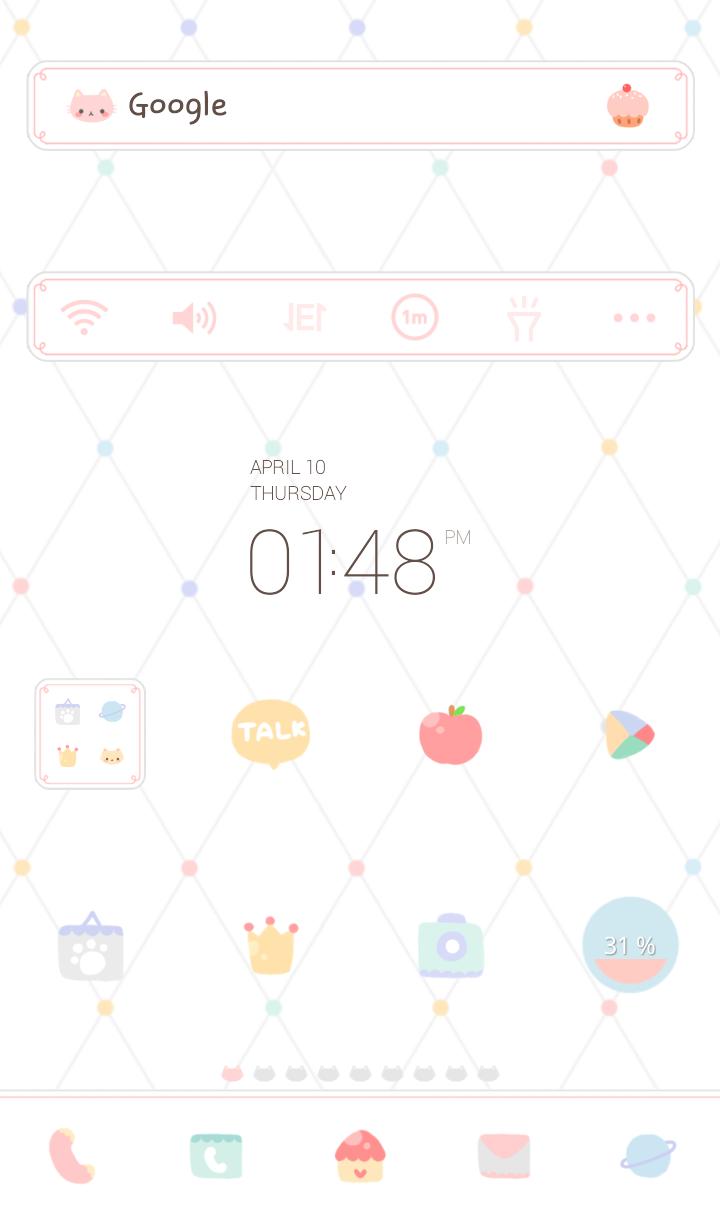Open the Google search bar
The height and width of the screenshot is (1230, 720).
click(300, 106)
